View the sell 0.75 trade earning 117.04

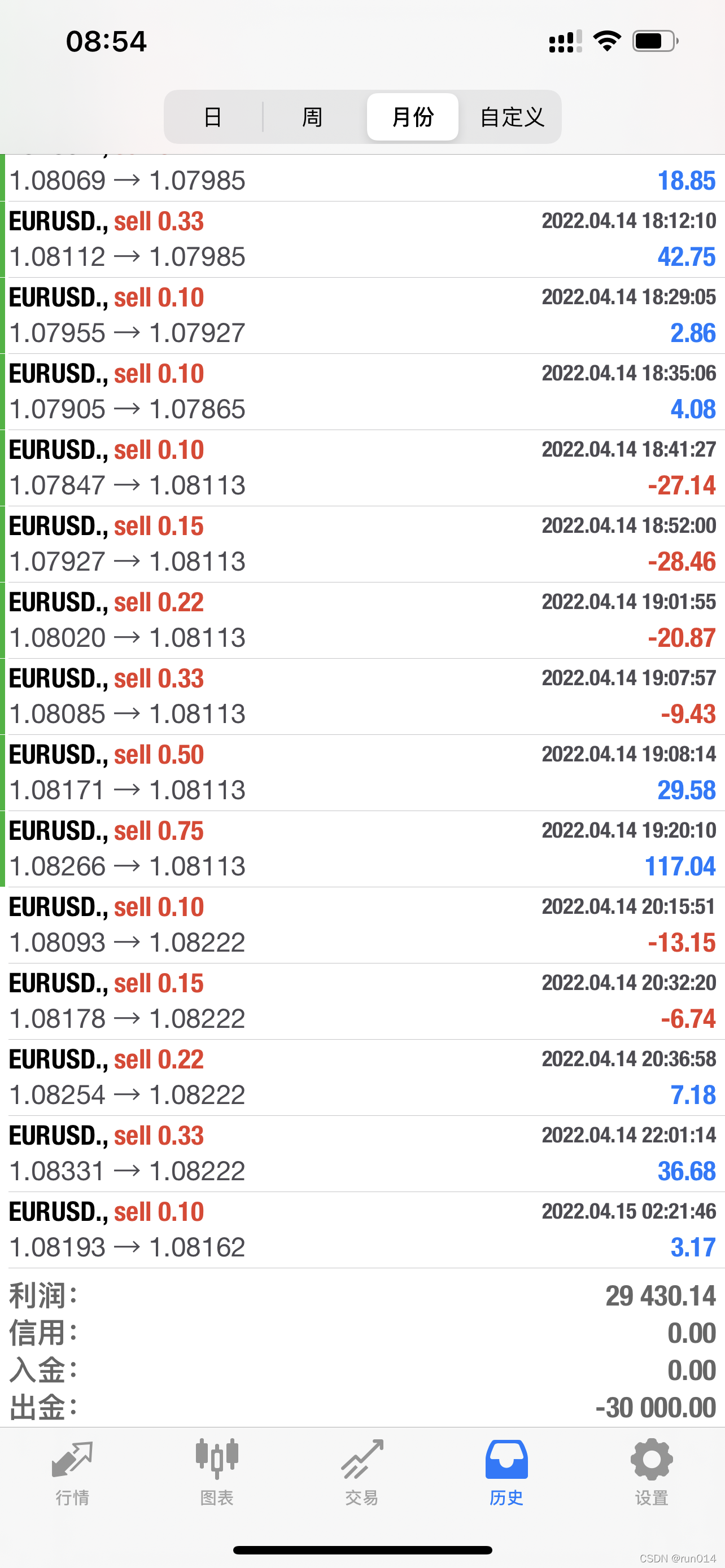pos(362,848)
